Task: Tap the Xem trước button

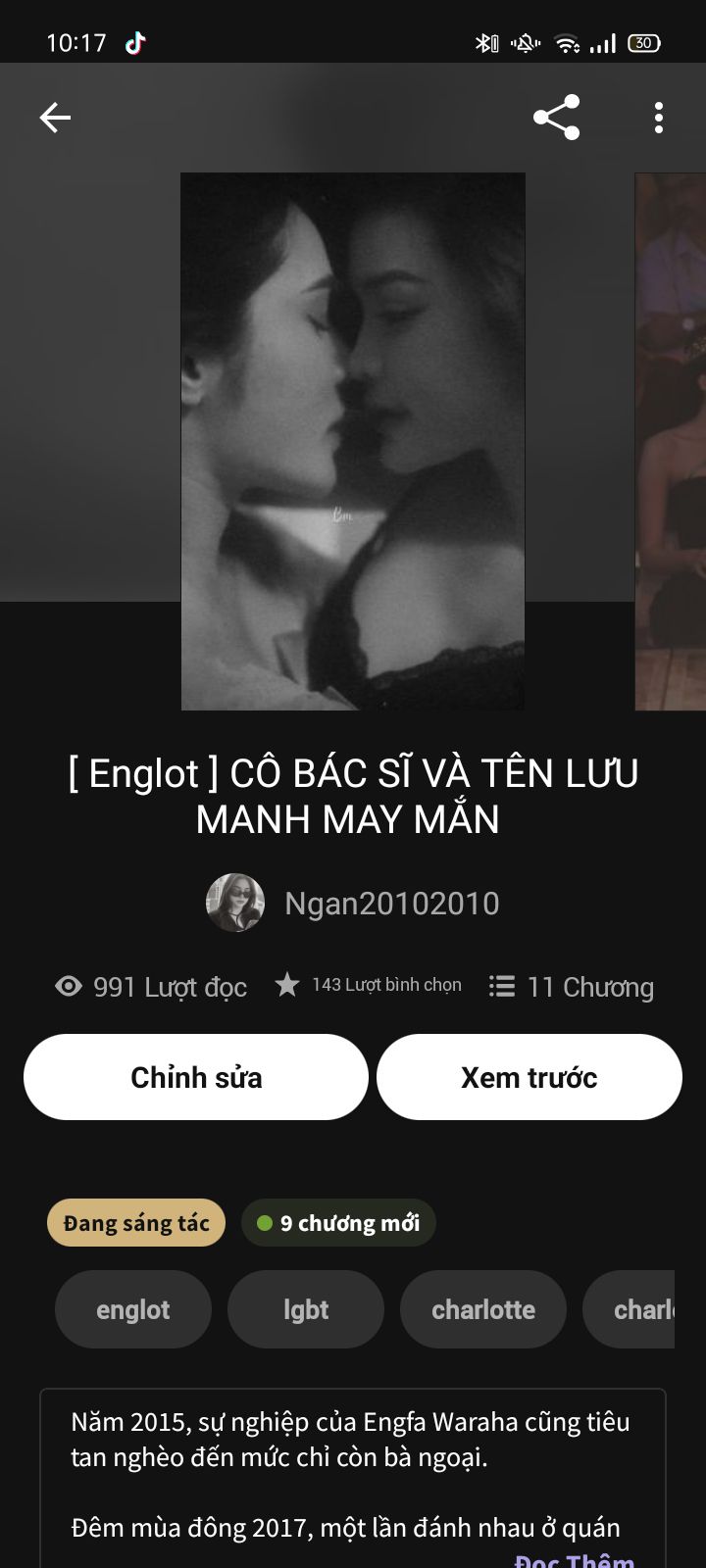Action: 529,1077
